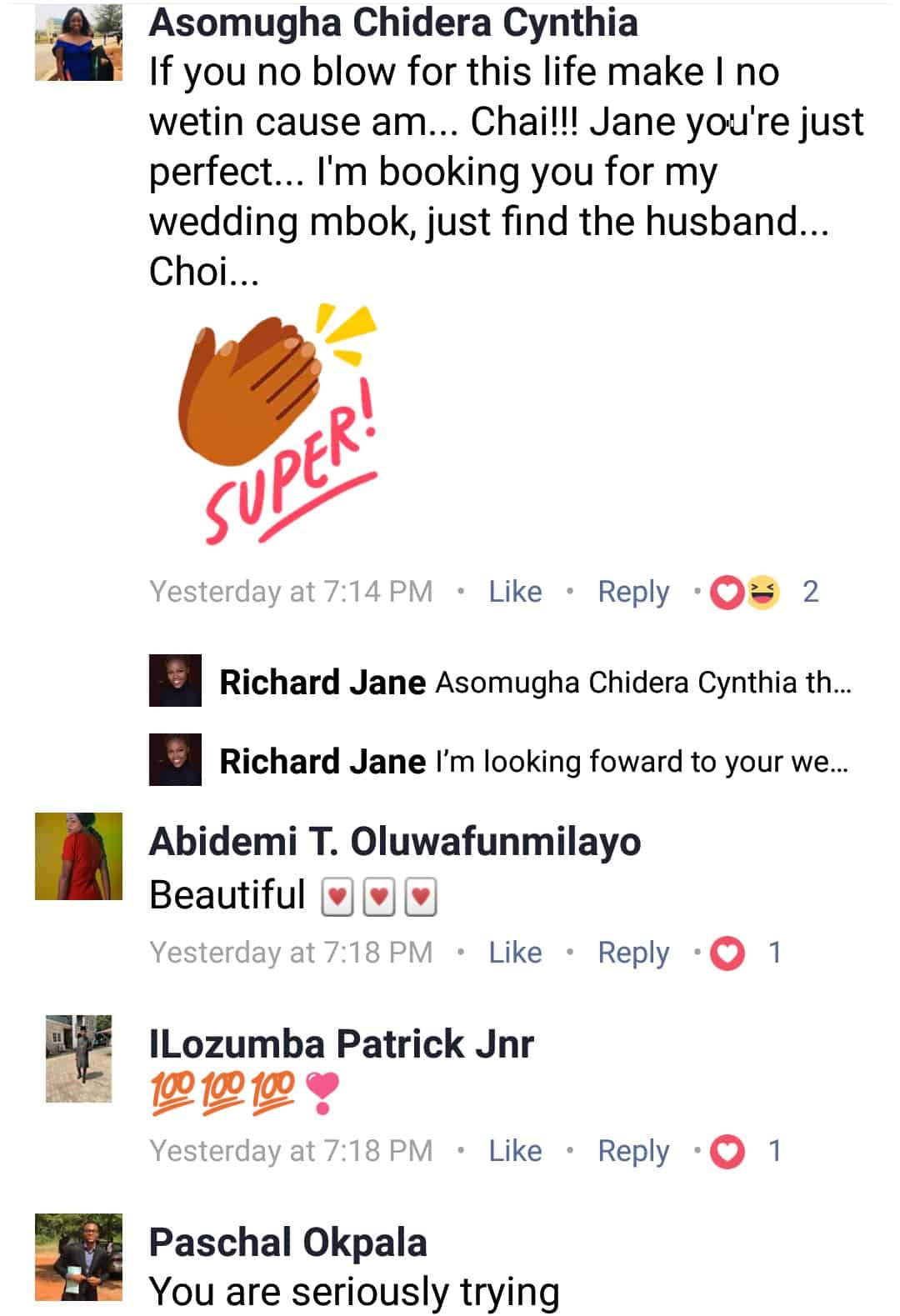
Task: Reply to ILozumba Patrick Jnr's comment
Action: 633,1151
